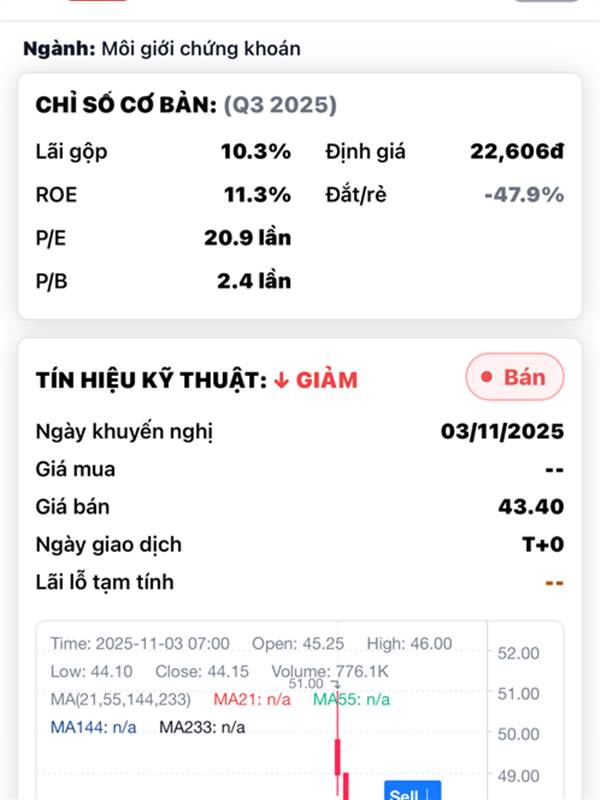Select the blue Sell marker on the chart

click(411, 792)
